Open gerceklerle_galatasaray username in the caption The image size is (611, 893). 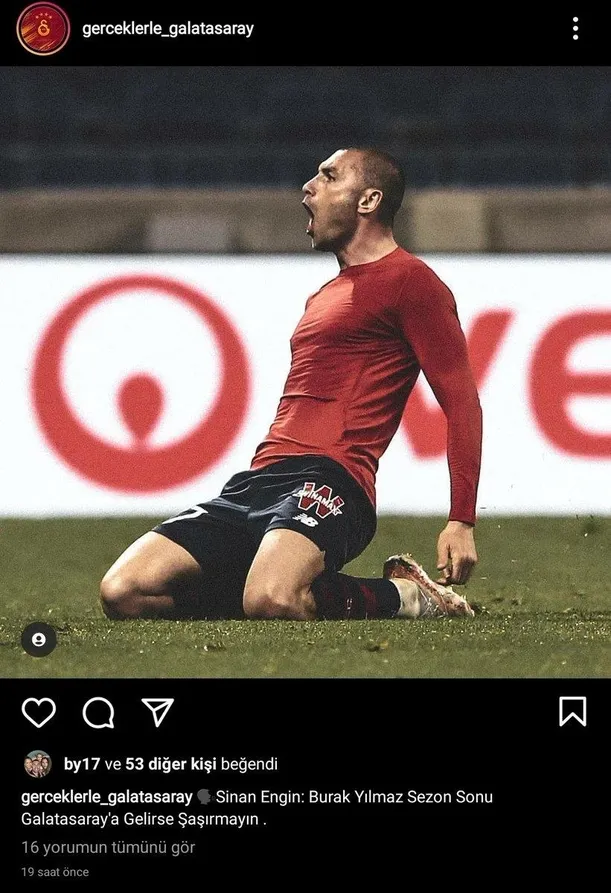click(x=106, y=797)
